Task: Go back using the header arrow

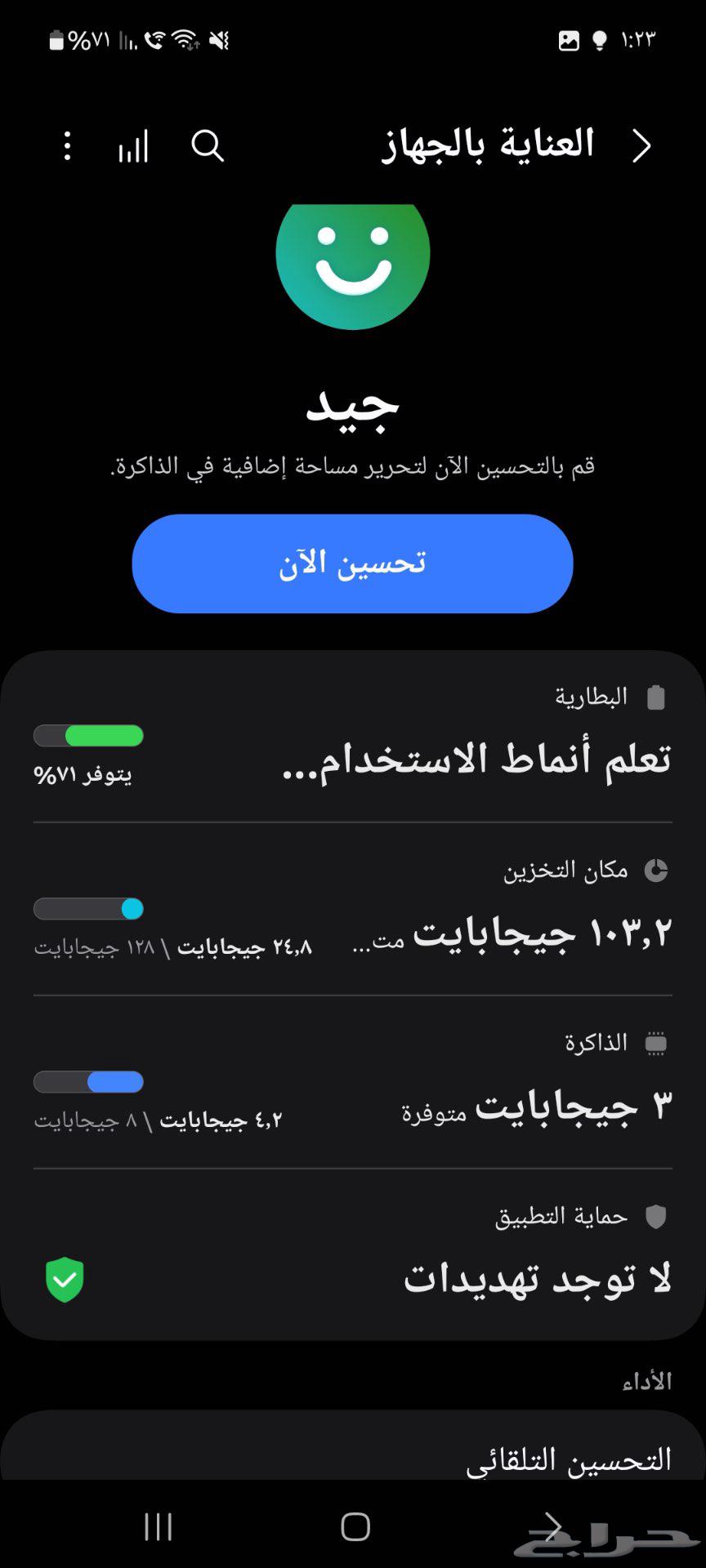Action: tap(642, 147)
